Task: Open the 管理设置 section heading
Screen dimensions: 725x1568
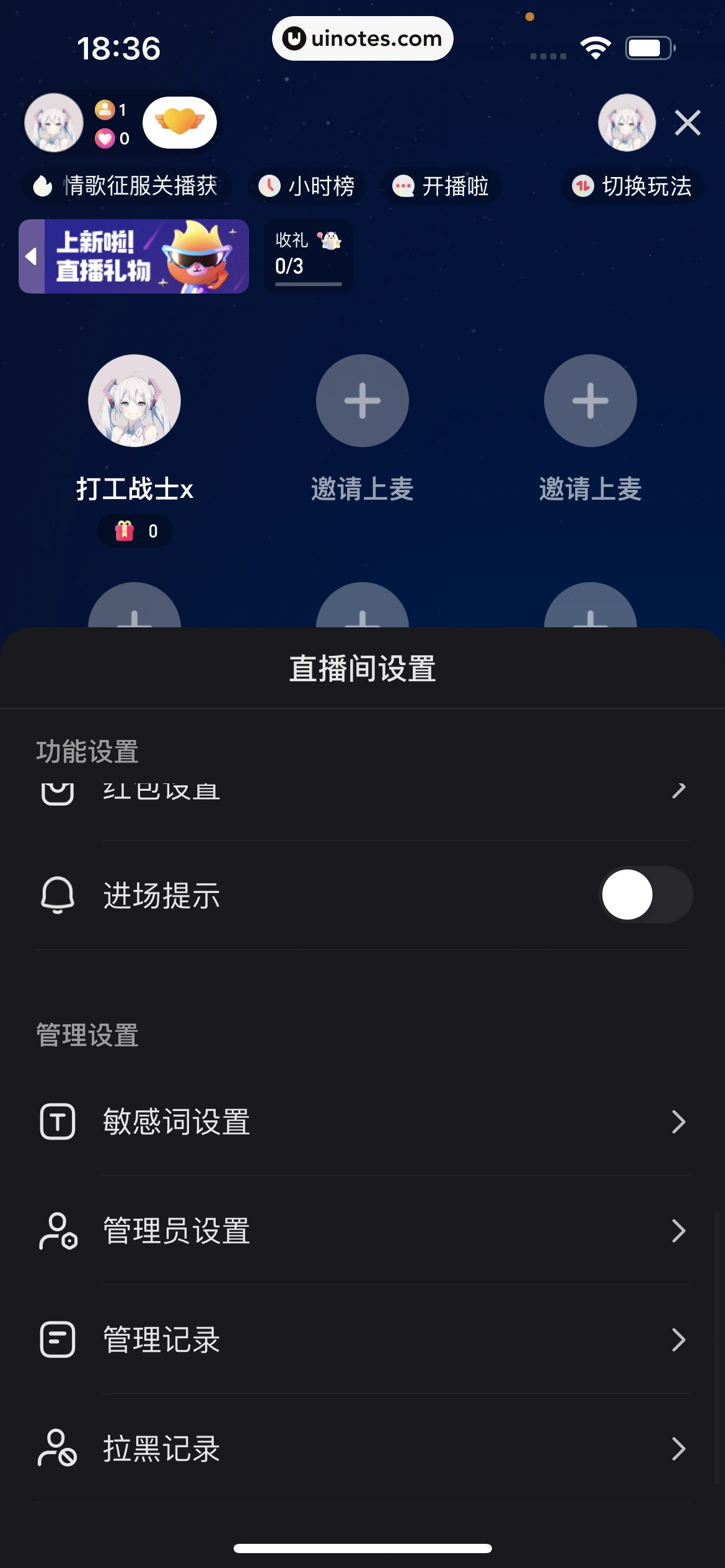Action: point(87,1036)
